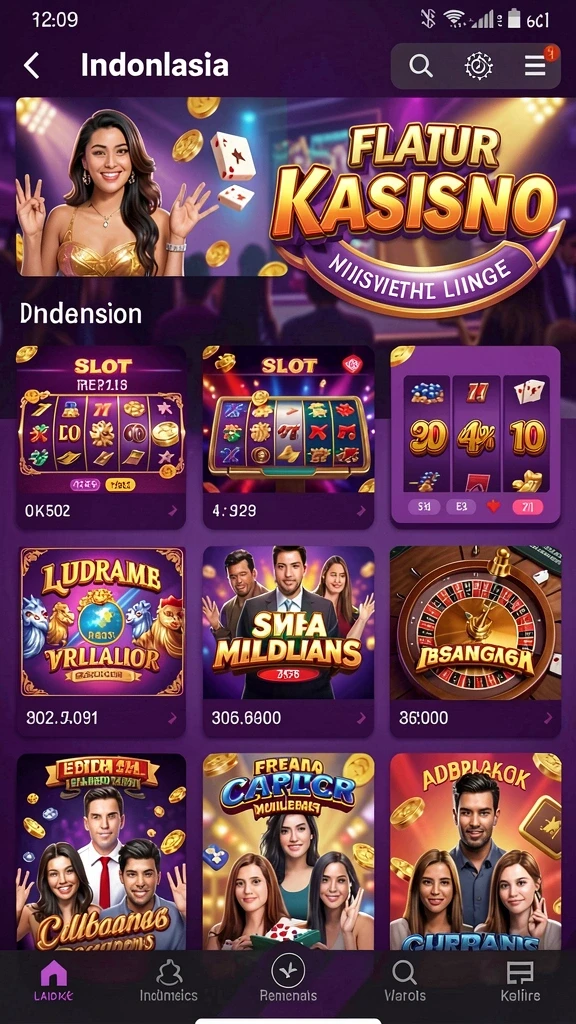Viewport: 576px width, 1024px height.
Task: Open the hamburger menu with the red badge
Action: pyautogui.click(x=537, y=65)
